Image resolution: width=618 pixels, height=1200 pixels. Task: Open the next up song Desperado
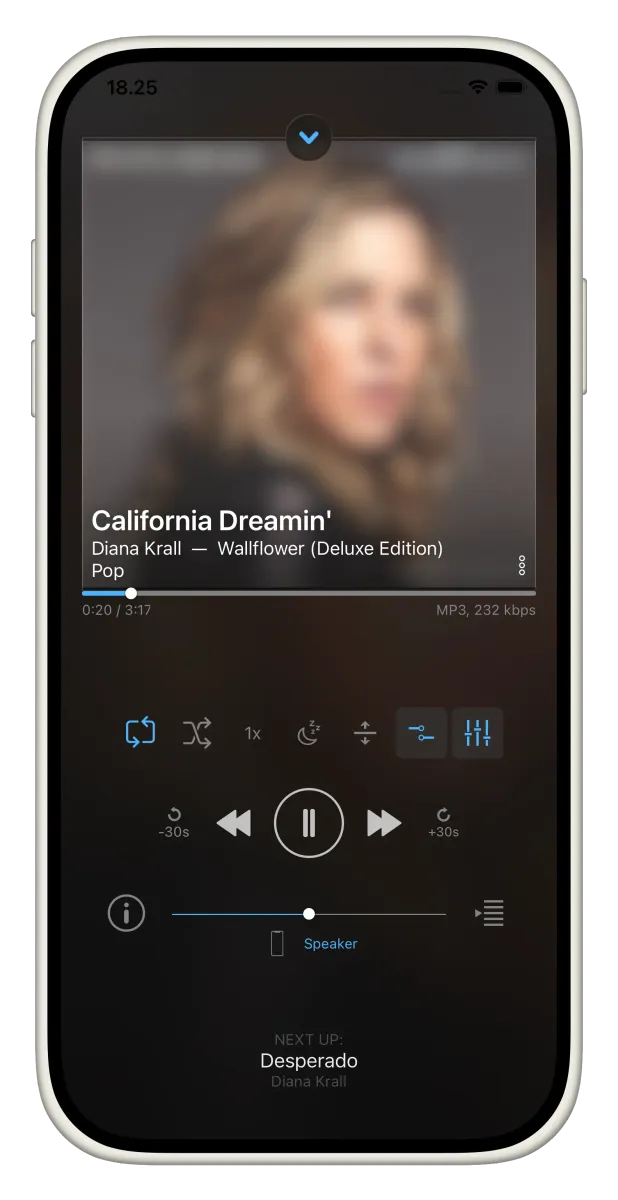[309, 1061]
